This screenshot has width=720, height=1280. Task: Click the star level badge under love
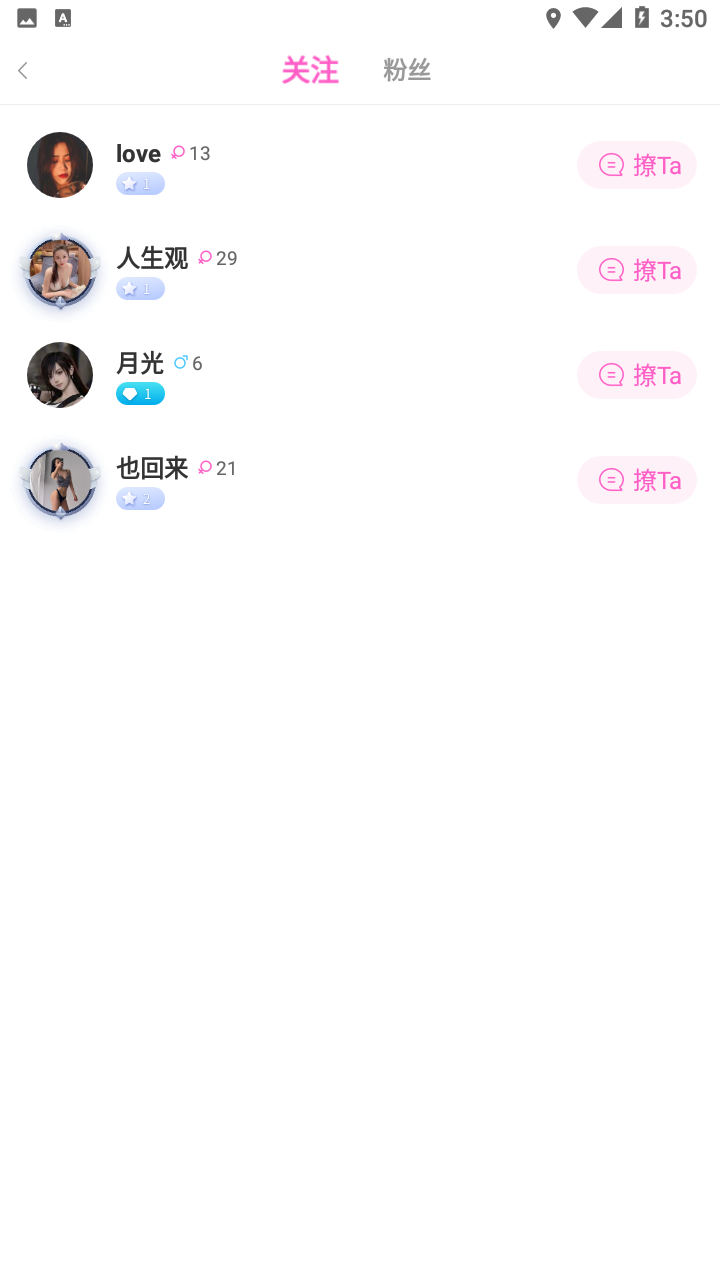click(x=139, y=183)
